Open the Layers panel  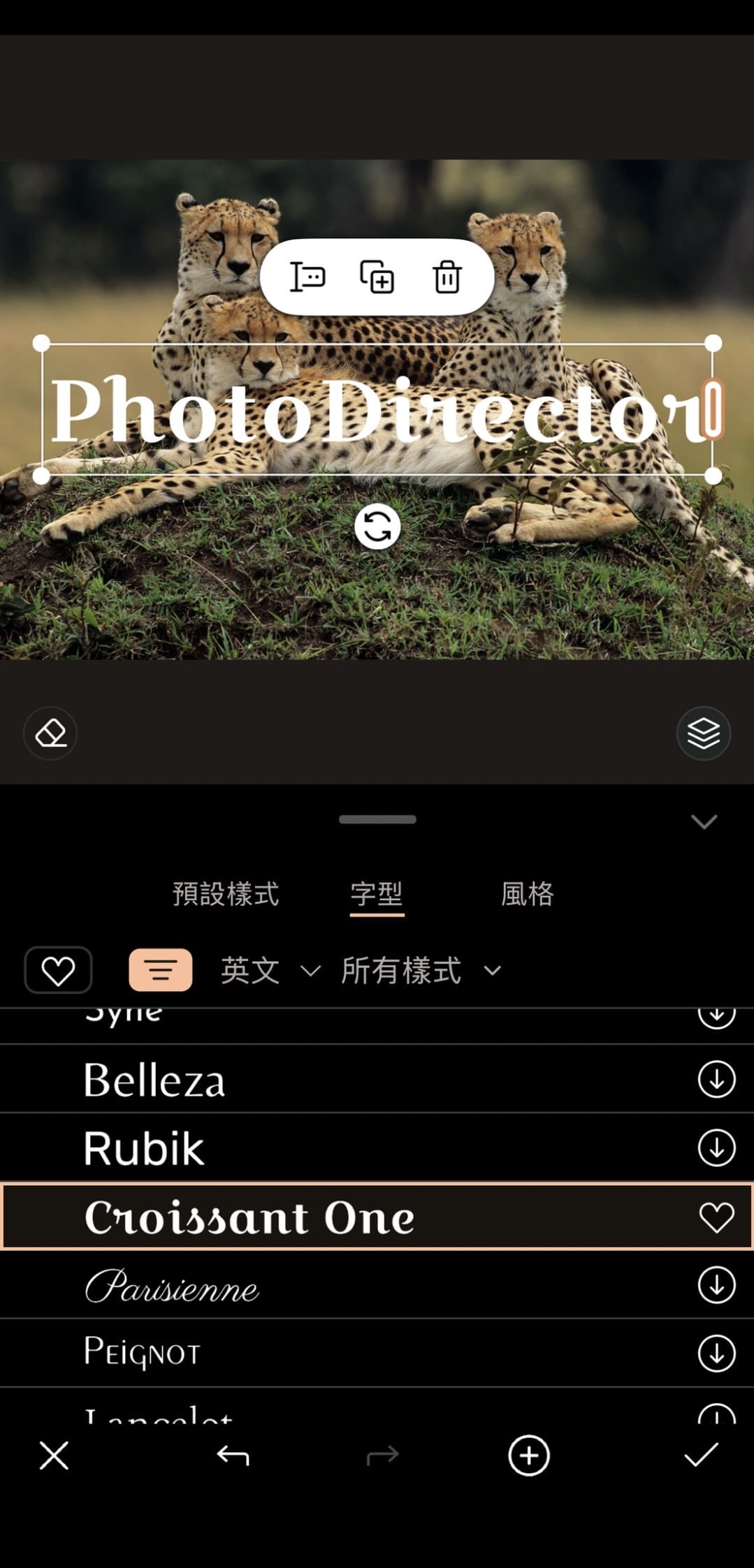tap(704, 733)
